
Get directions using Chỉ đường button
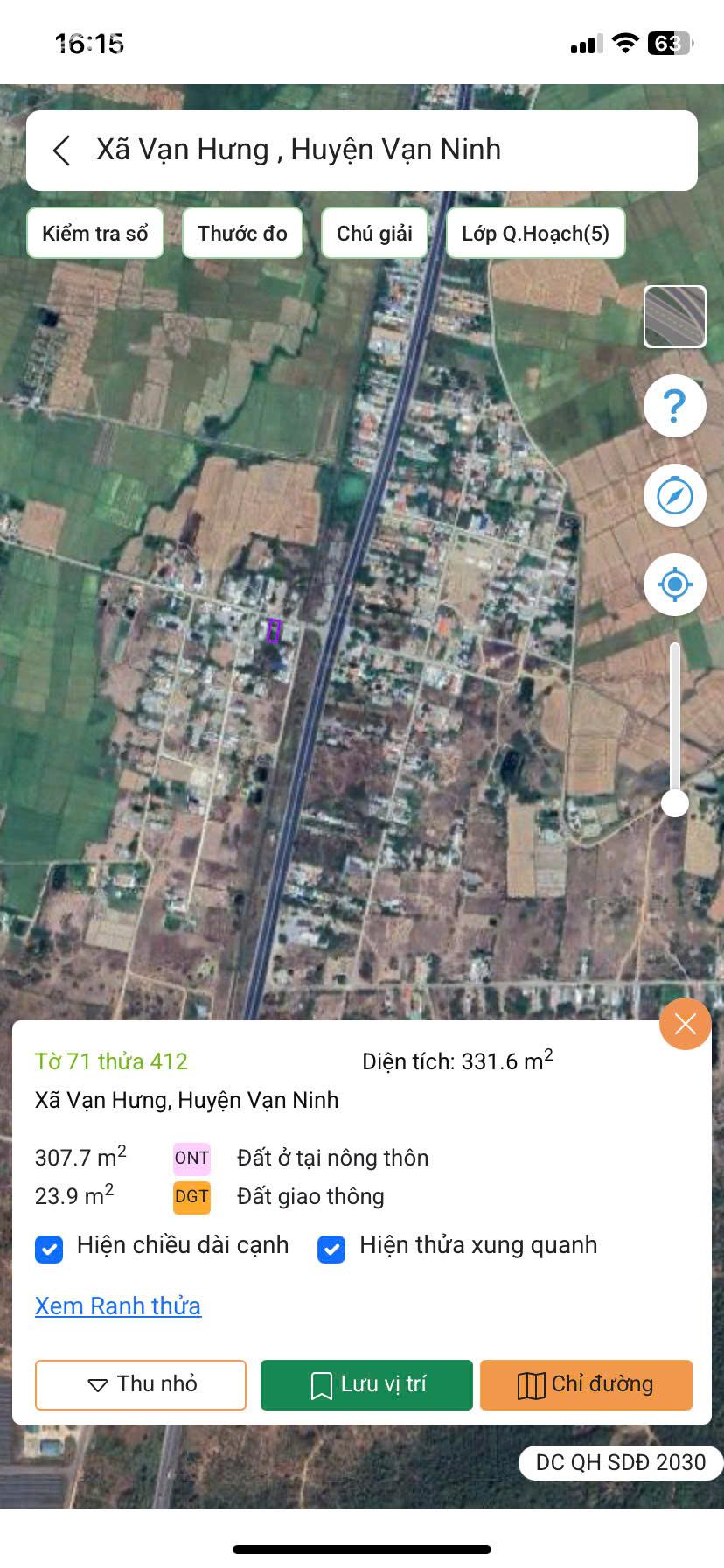(x=586, y=1385)
